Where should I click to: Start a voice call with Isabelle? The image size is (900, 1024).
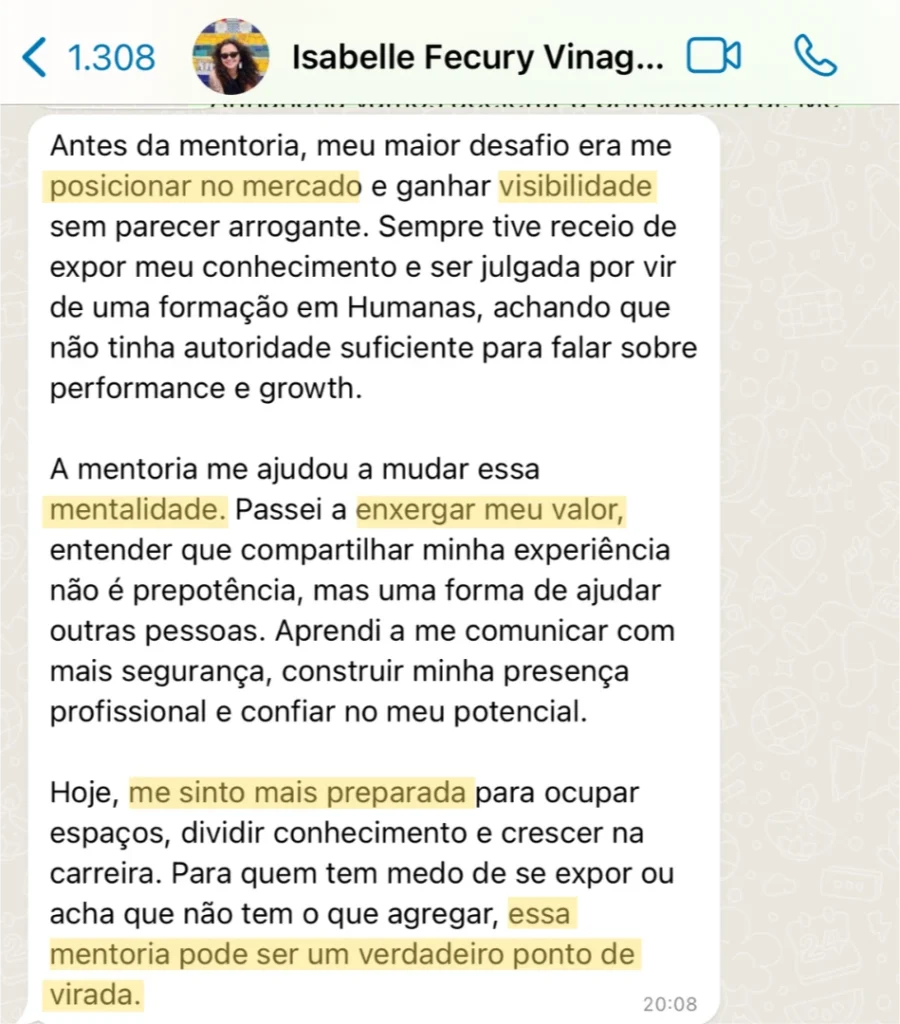[815, 56]
